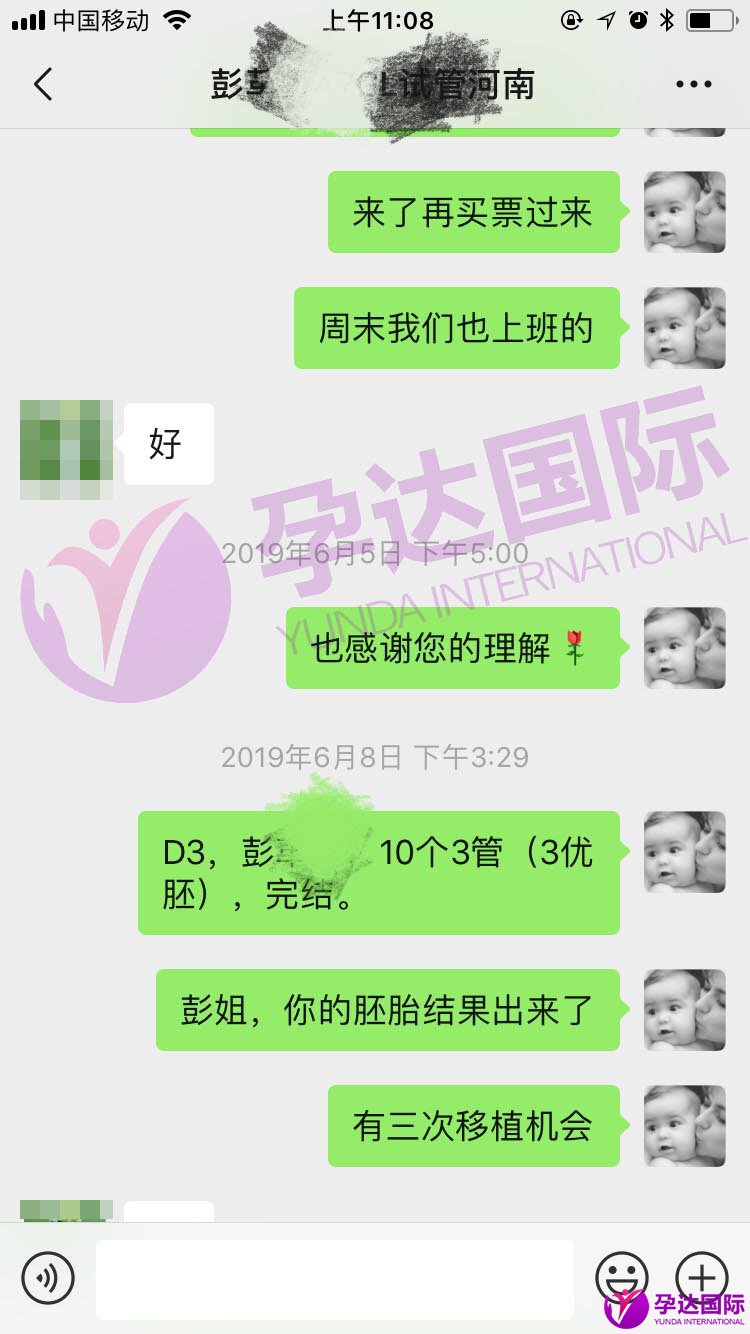Go back to the chat list
The width and height of the screenshot is (750, 1334).
tap(42, 84)
